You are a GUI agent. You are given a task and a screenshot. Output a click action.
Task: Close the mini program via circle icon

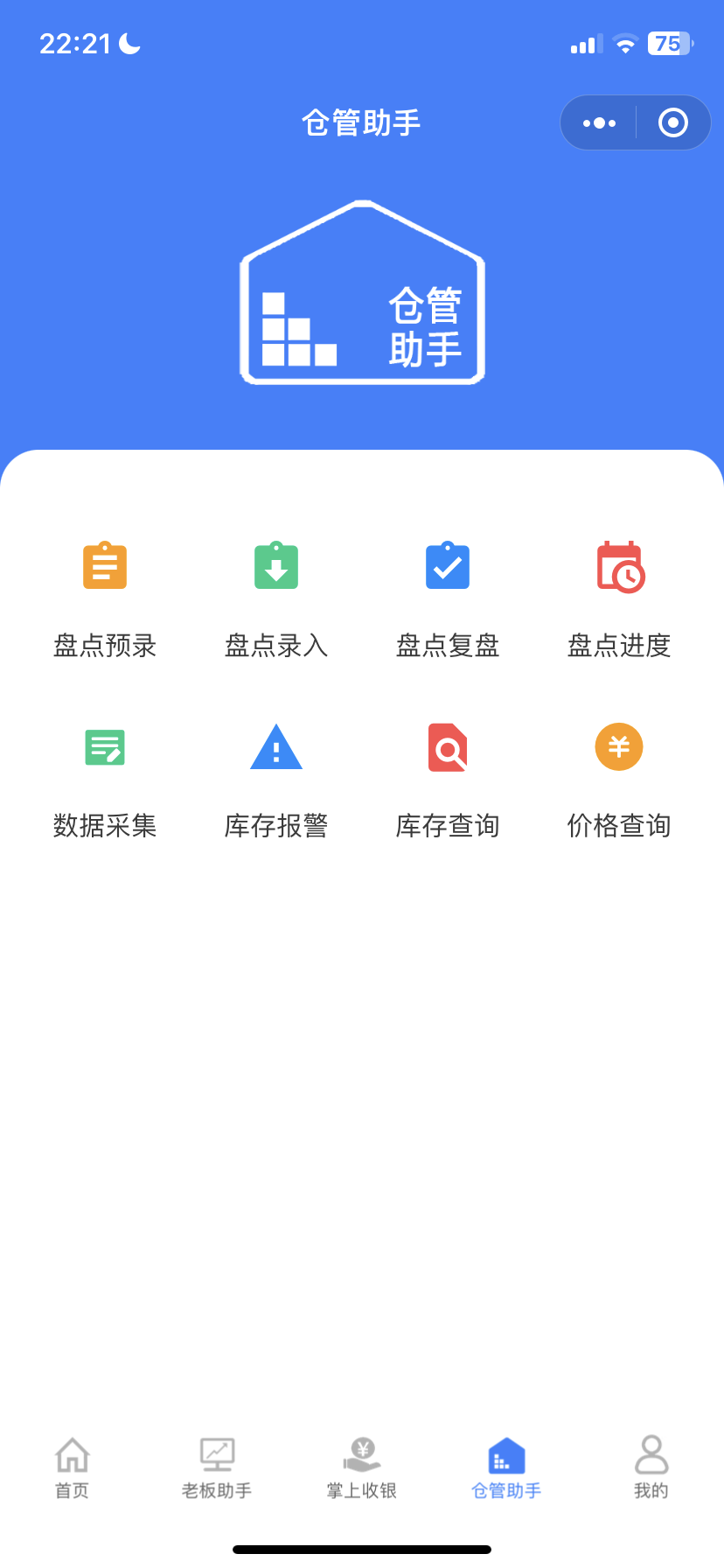coord(672,123)
